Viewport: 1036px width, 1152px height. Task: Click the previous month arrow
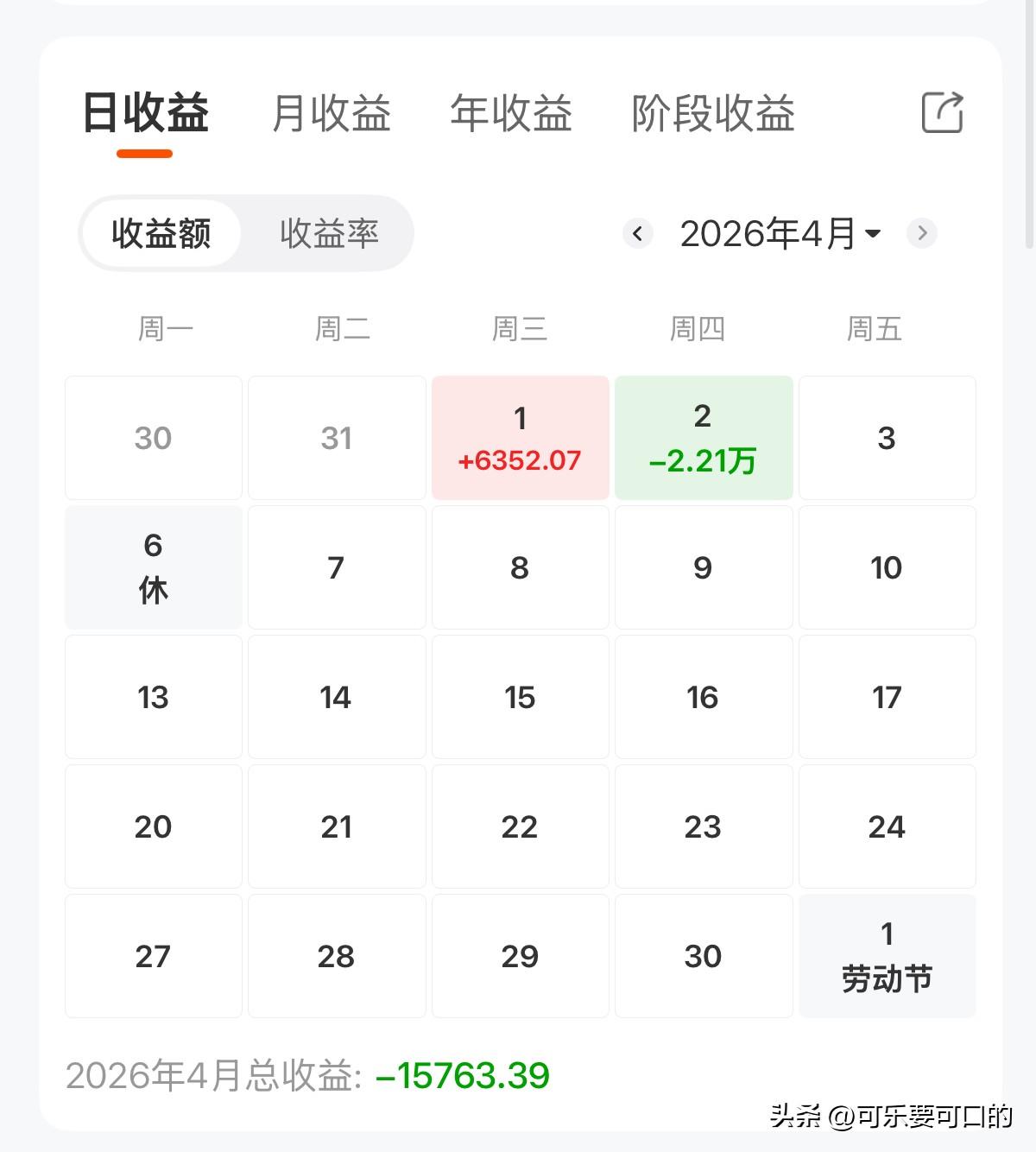coord(638,233)
